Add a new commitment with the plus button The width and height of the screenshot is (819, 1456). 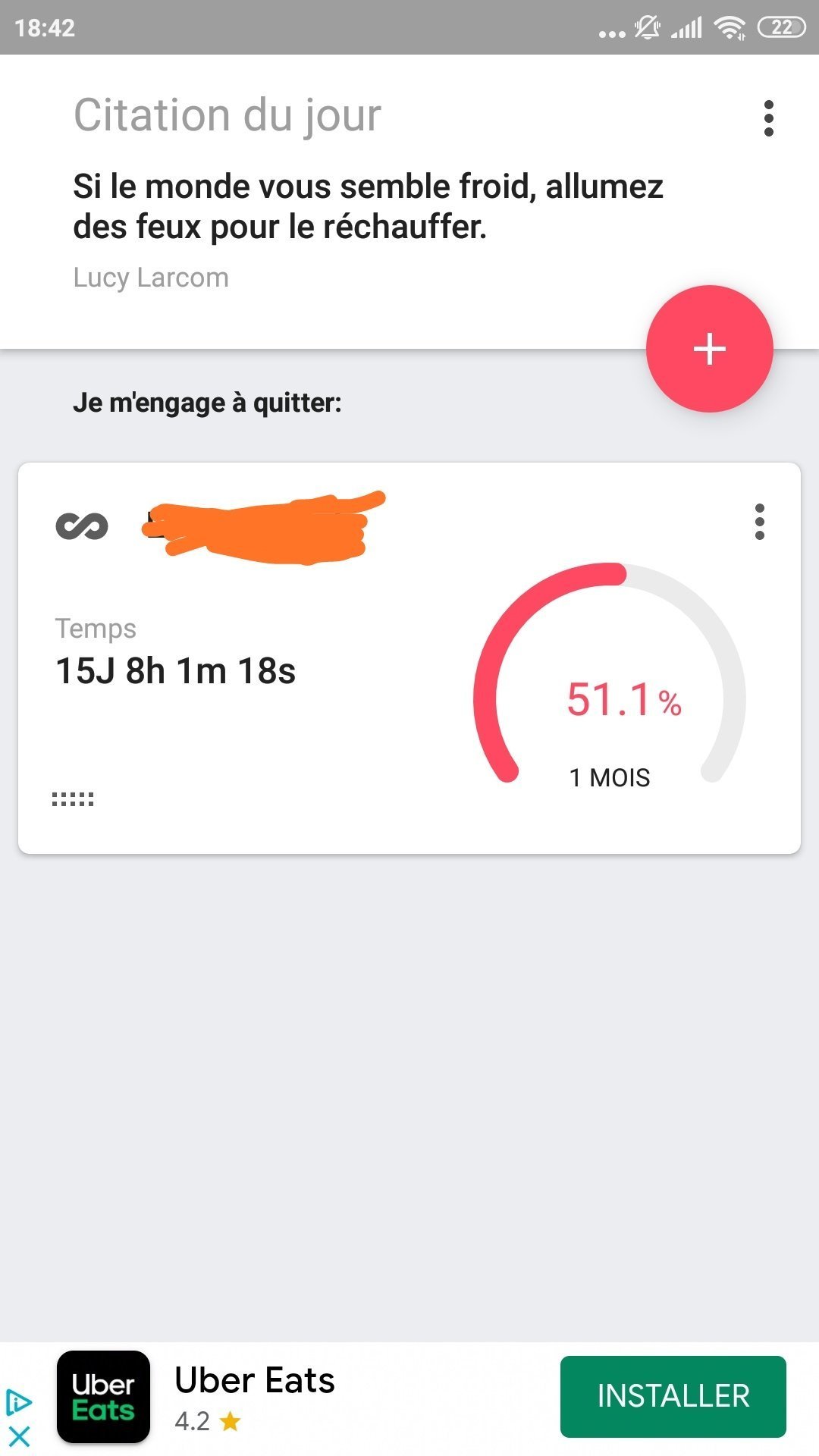coord(709,349)
